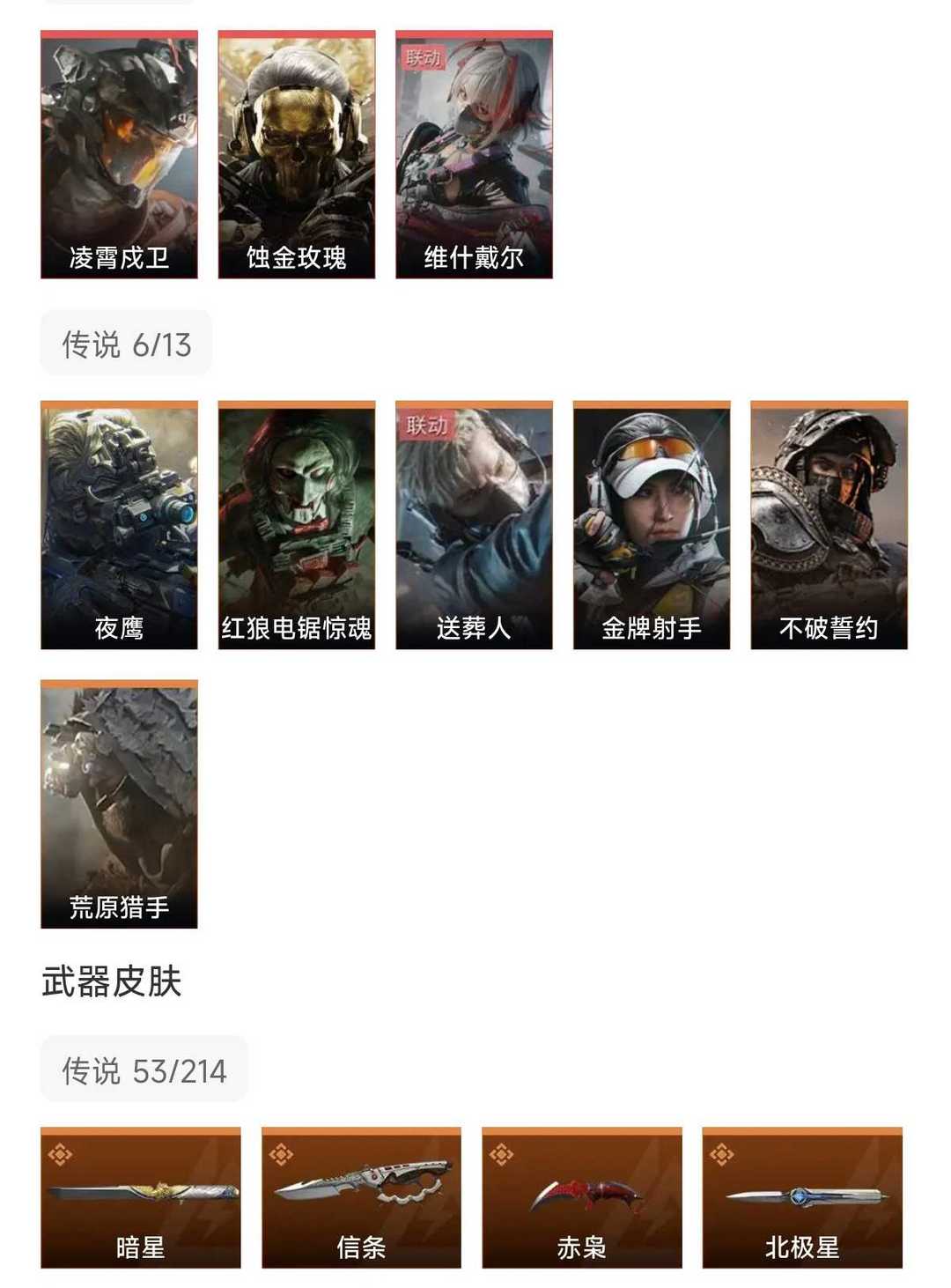951x1288 pixels.
Task: View the 蚀金玫瑰 skin card
Action: pos(297,154)
